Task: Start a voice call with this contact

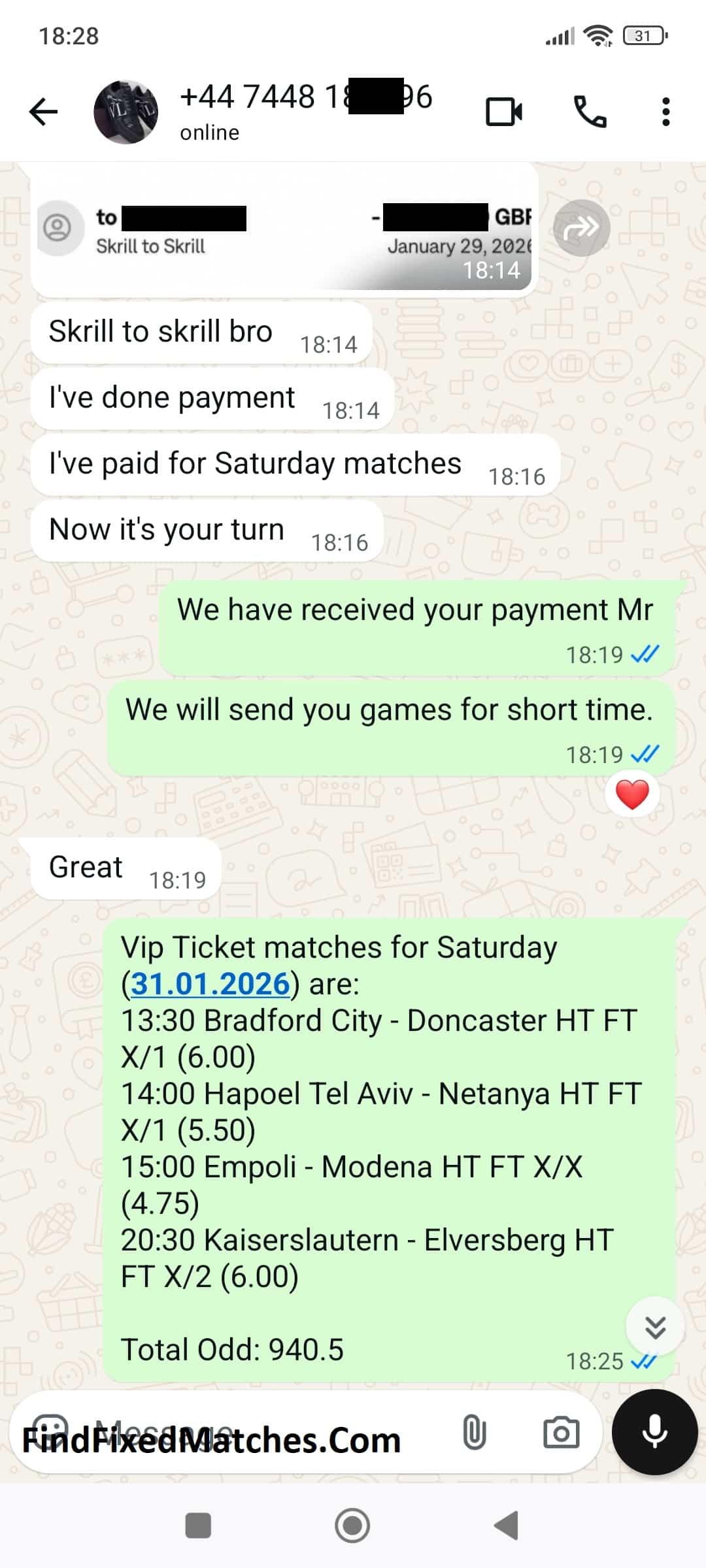Action: [x=590, y=112]
